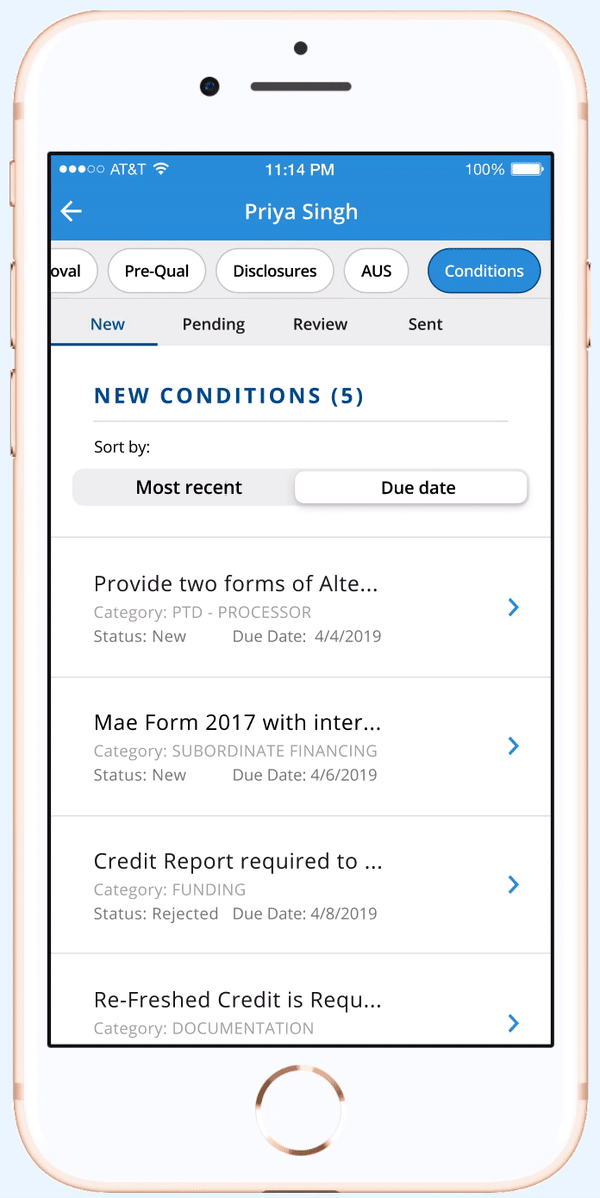Open the Disclosures section

pyautogui.click(x=274, y=271)
